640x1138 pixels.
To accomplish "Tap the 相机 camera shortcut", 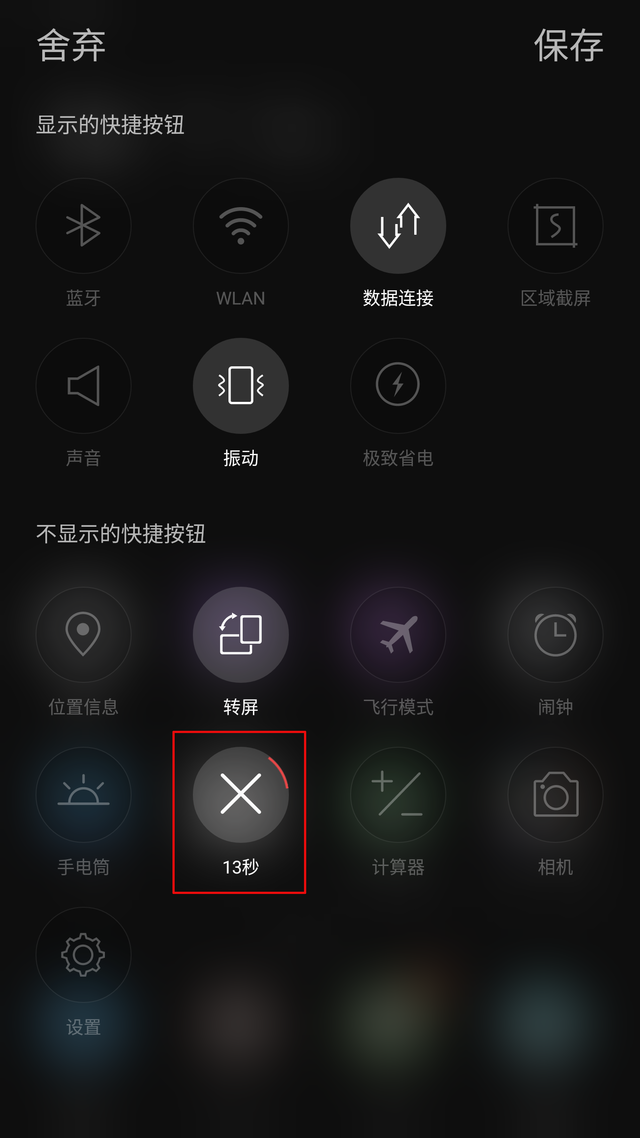I will pos(555,795).
